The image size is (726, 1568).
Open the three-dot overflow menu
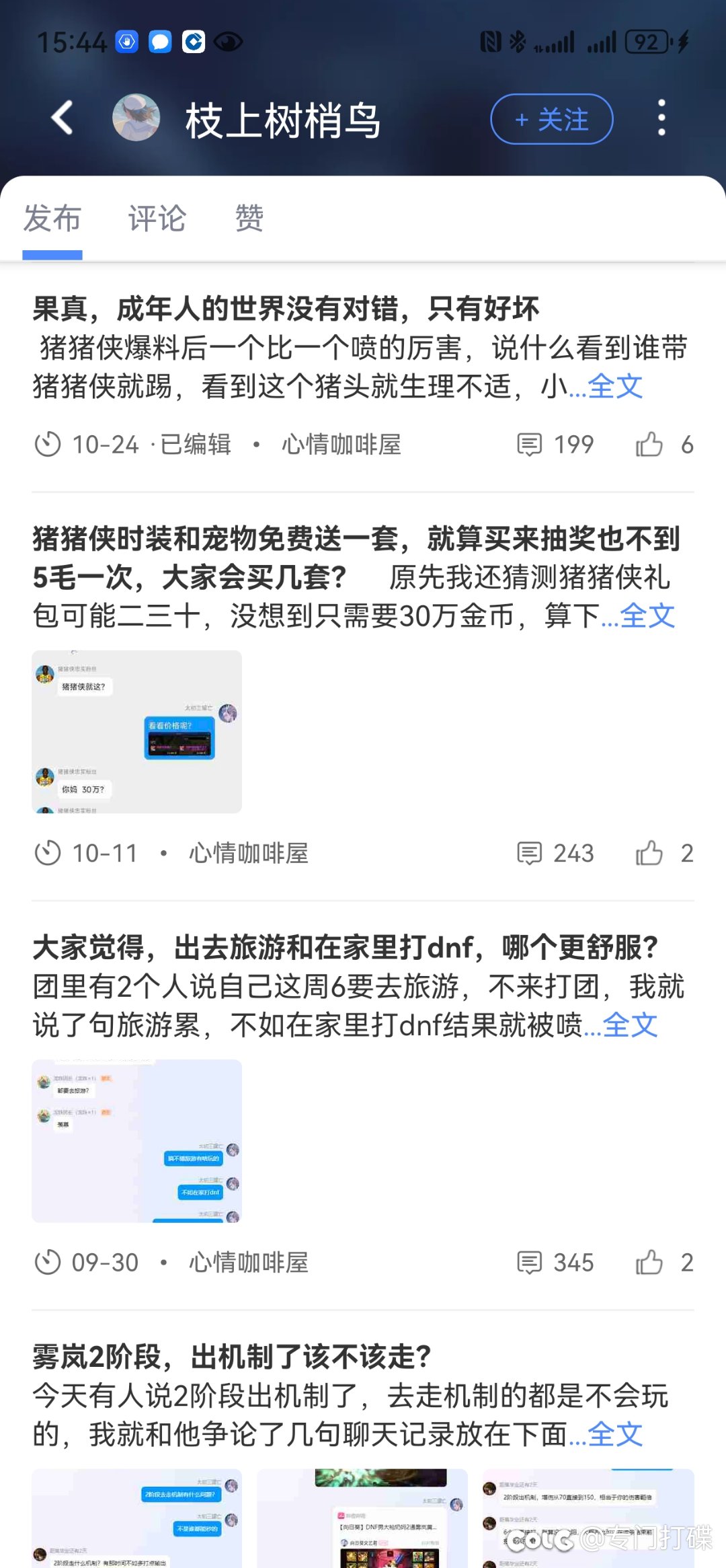(661, 118)
